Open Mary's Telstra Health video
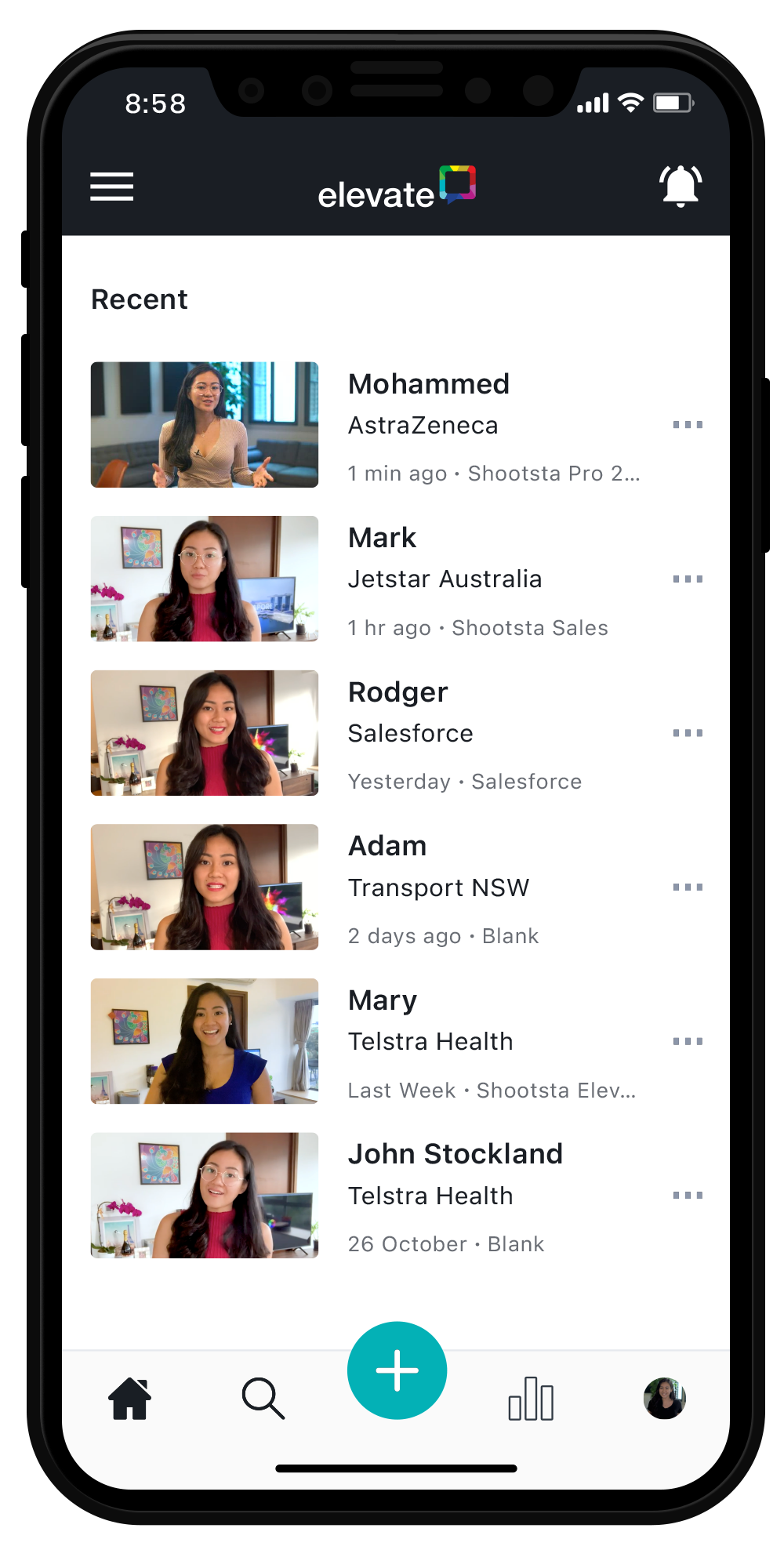The height and width of the screenshot is (1568, 784). 205,1040
